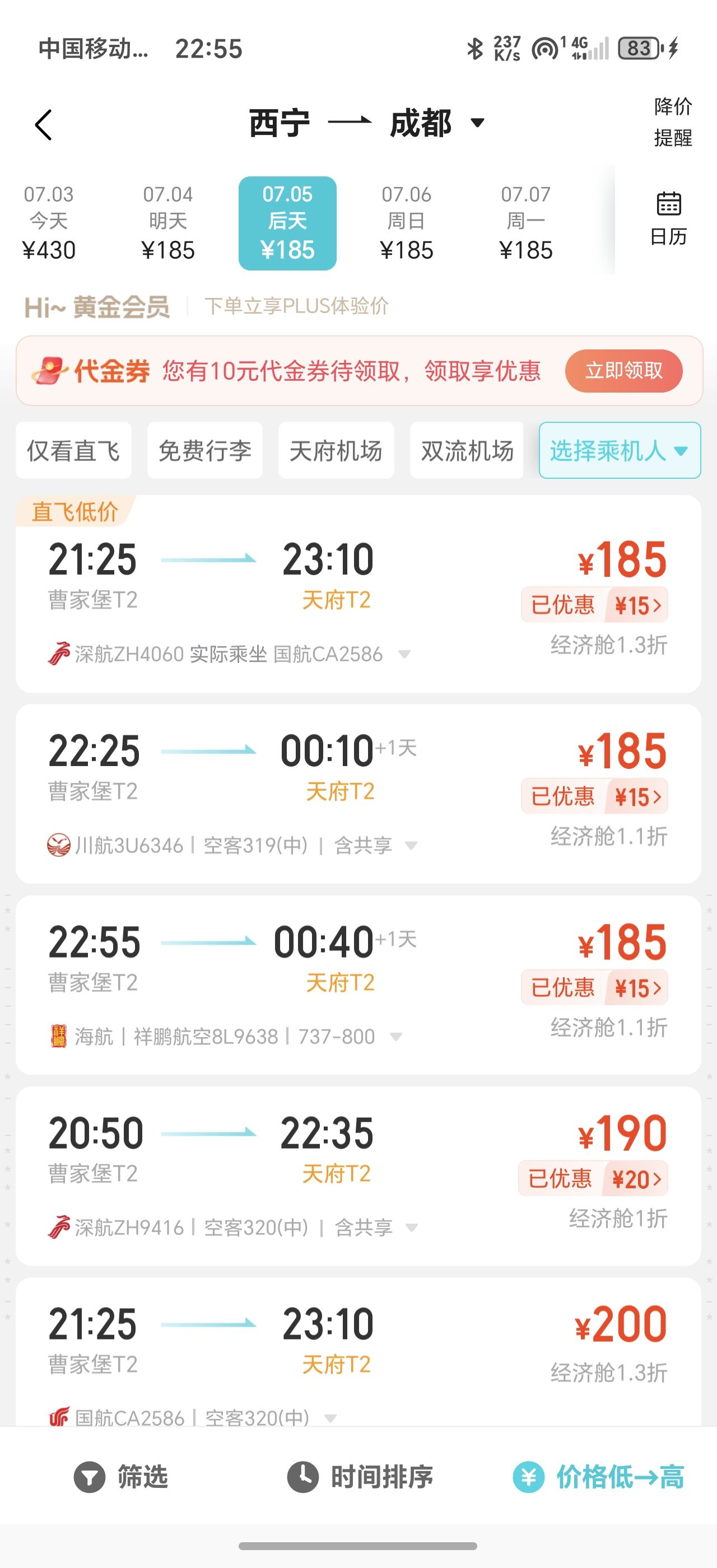Open the 选择乘机人 dropdown
717x1568 pixels.
click(x=620, y=450)
